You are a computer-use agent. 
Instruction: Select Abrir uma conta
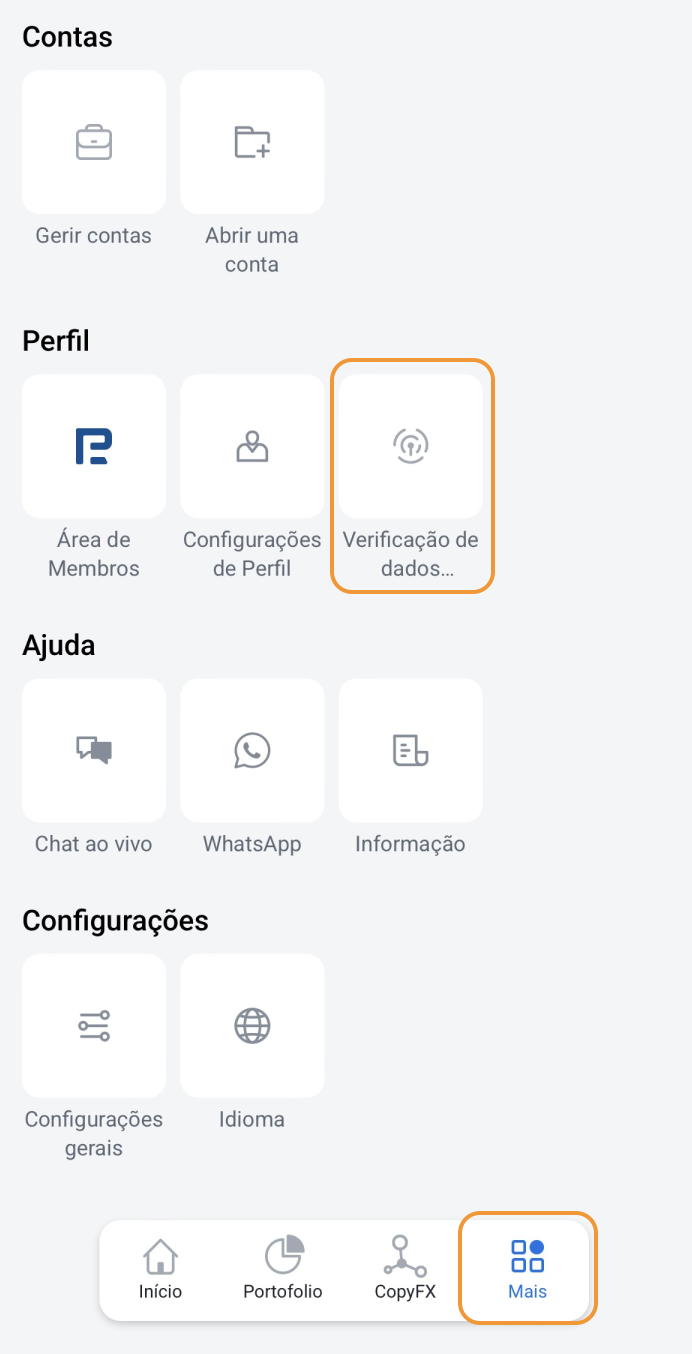tap(252, 142)
